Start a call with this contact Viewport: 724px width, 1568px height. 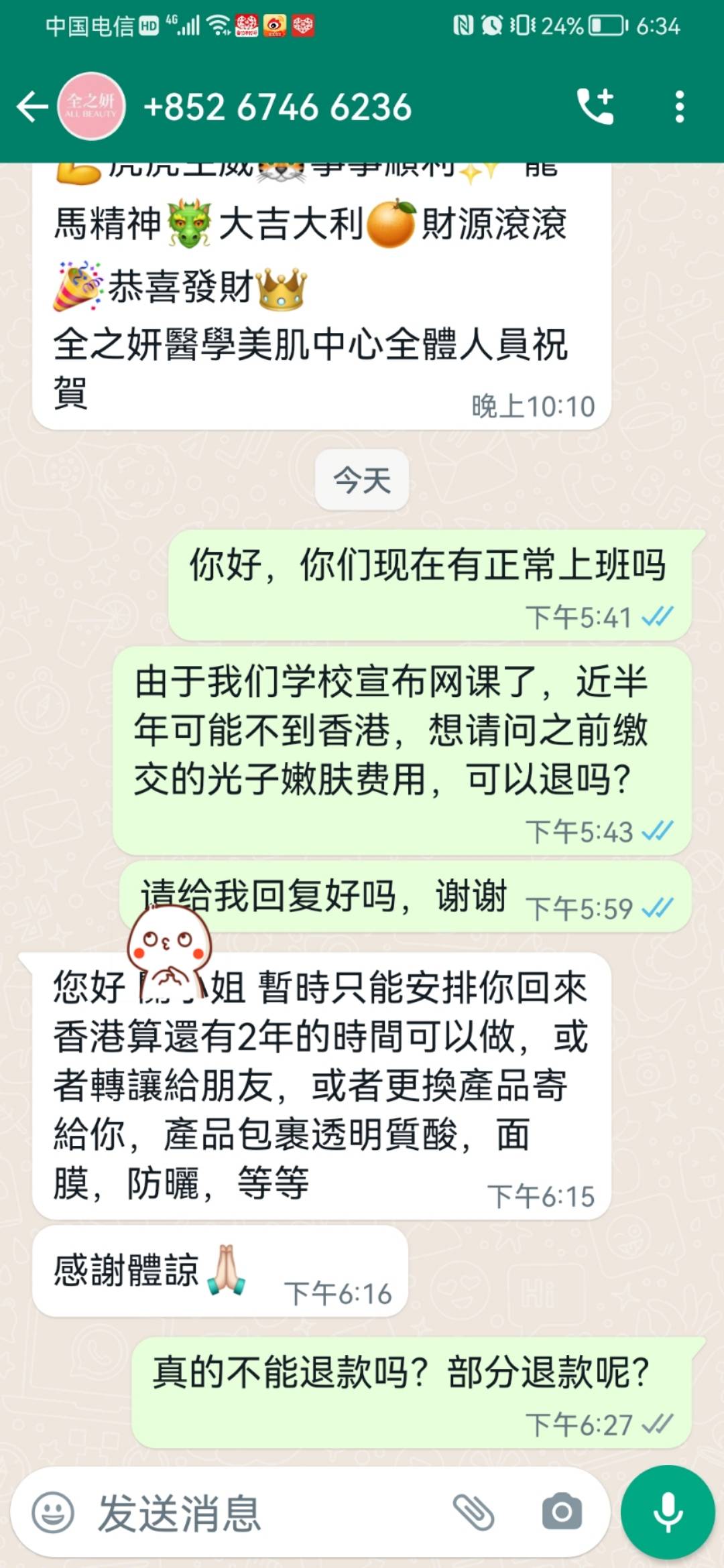[x=595, y=107]
